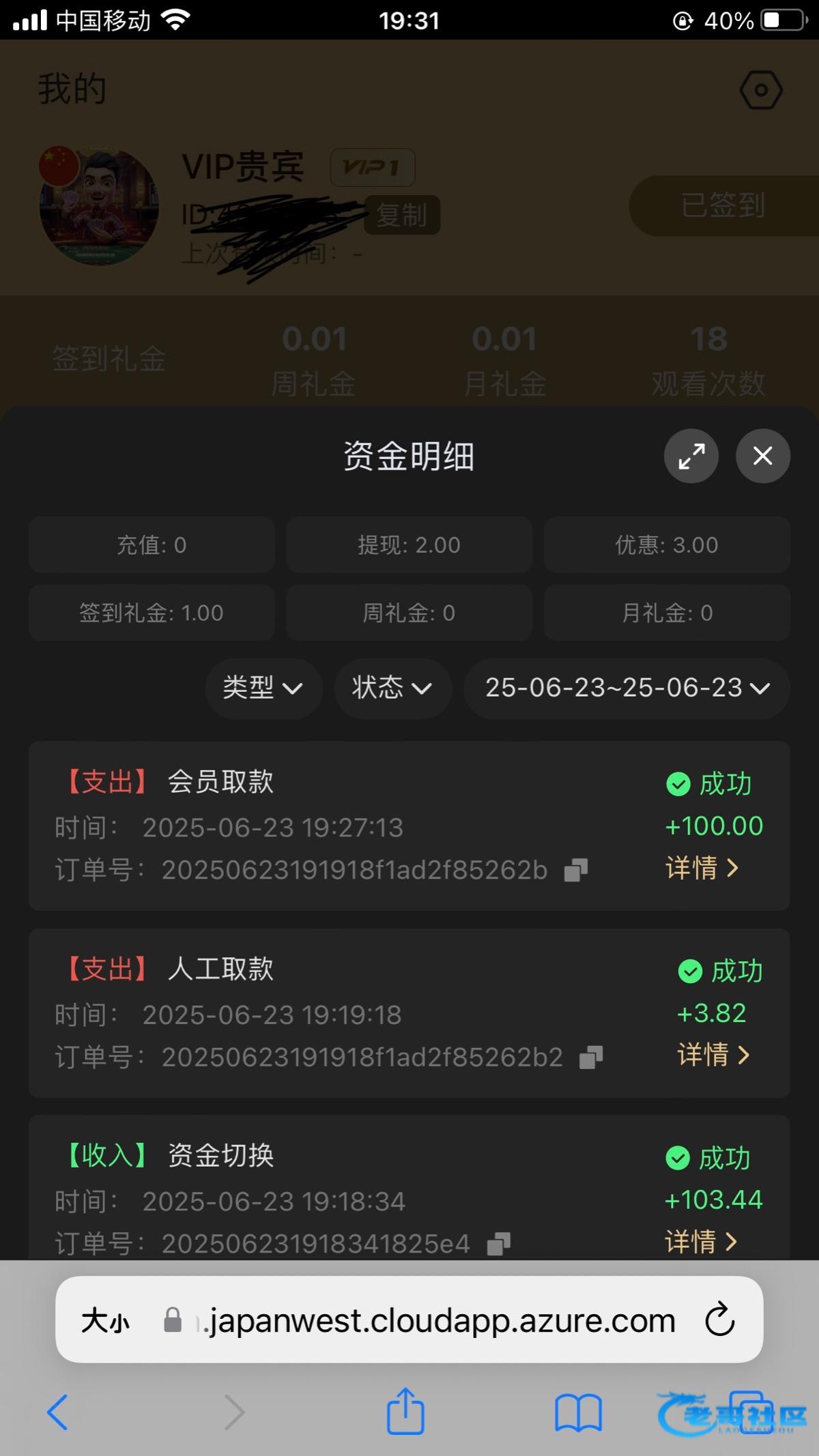The image size is (819, 1456).
Task: Open the 大小 page settings menu
Action: 105,1321
